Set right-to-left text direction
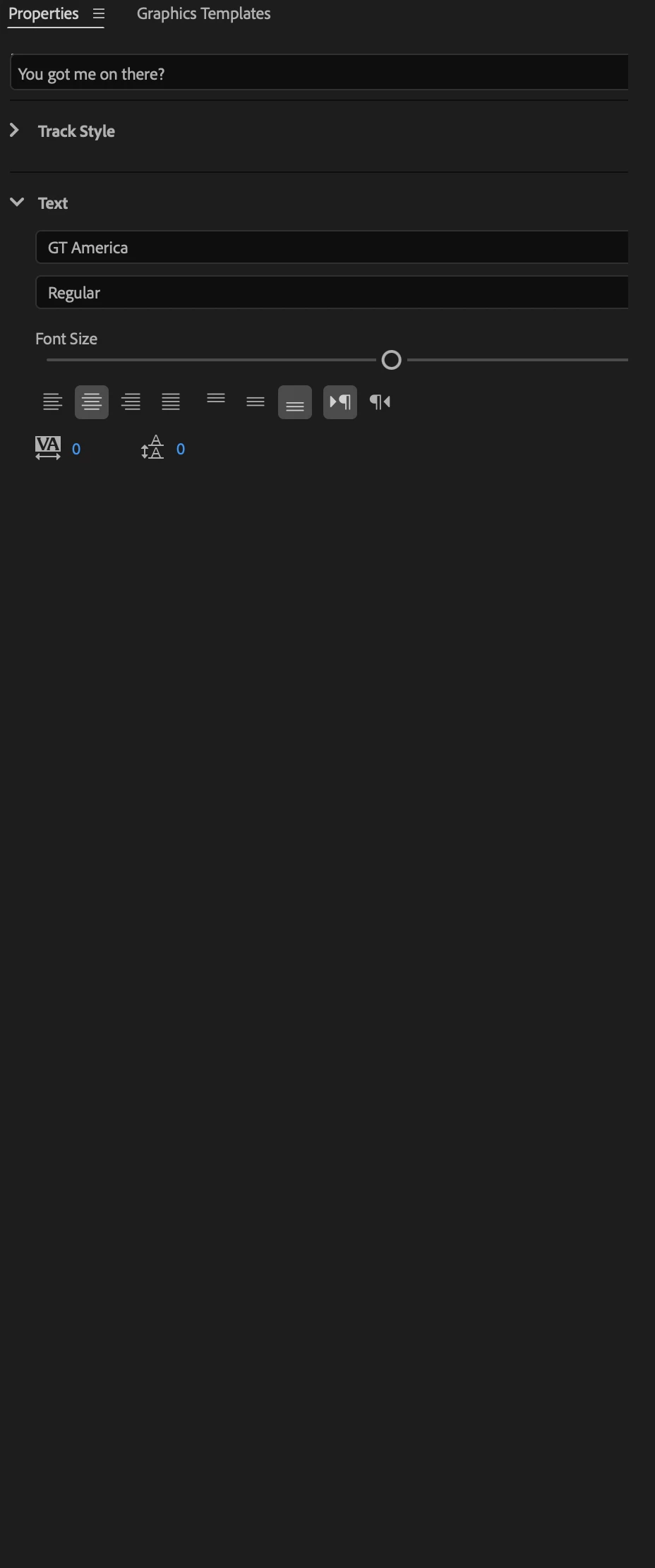The image size is (655, 1568). 380,402
